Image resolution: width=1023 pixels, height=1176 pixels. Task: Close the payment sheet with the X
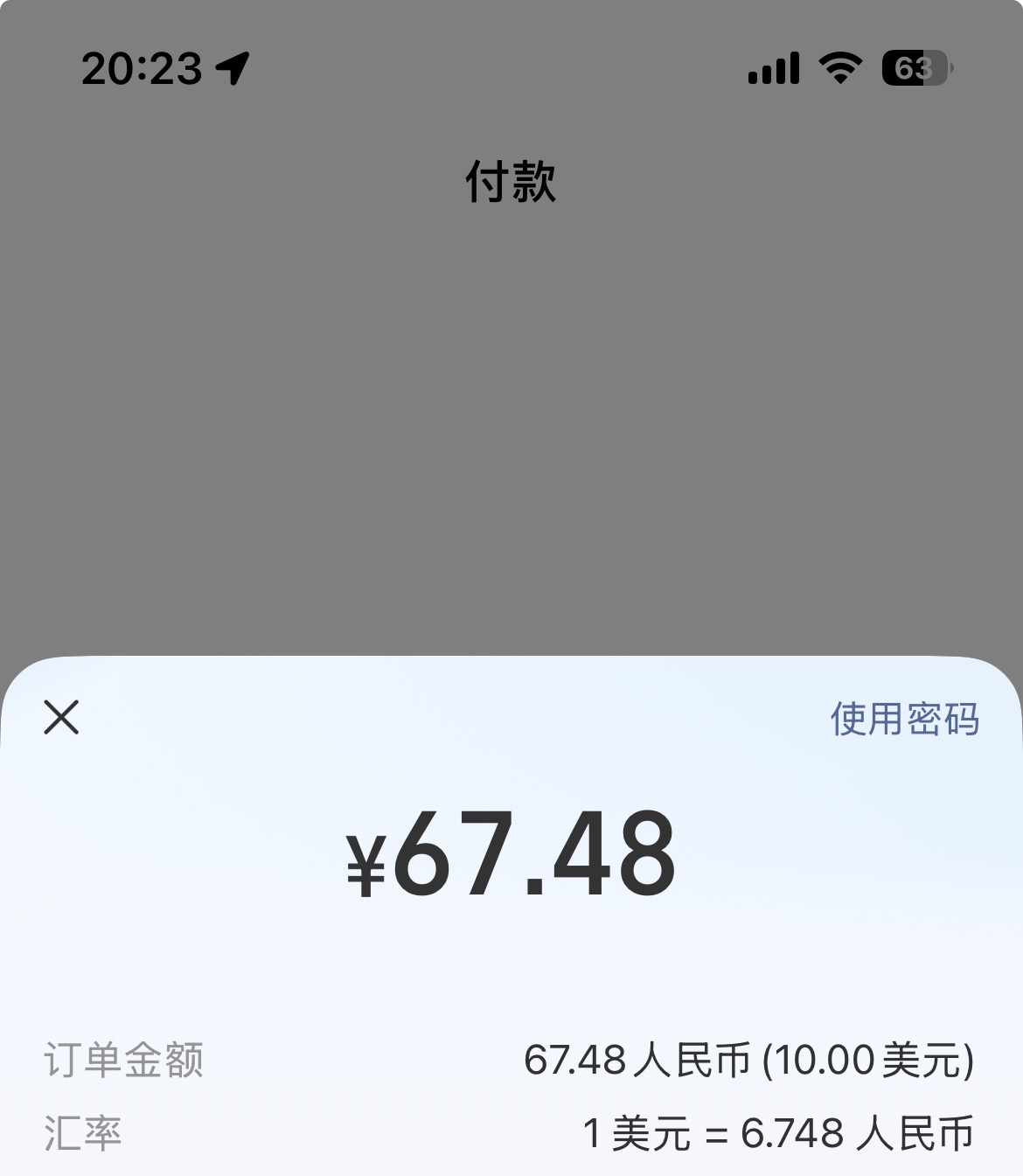click(x=61, y=717)
